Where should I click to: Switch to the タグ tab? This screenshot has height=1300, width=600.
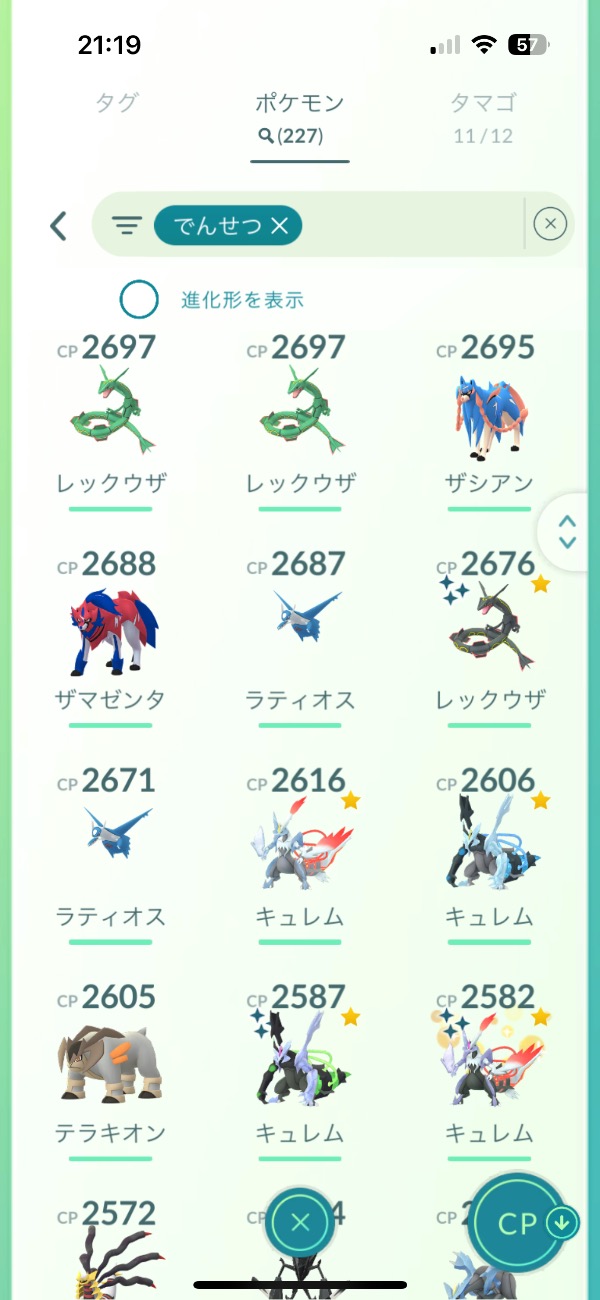coord(116,102)
